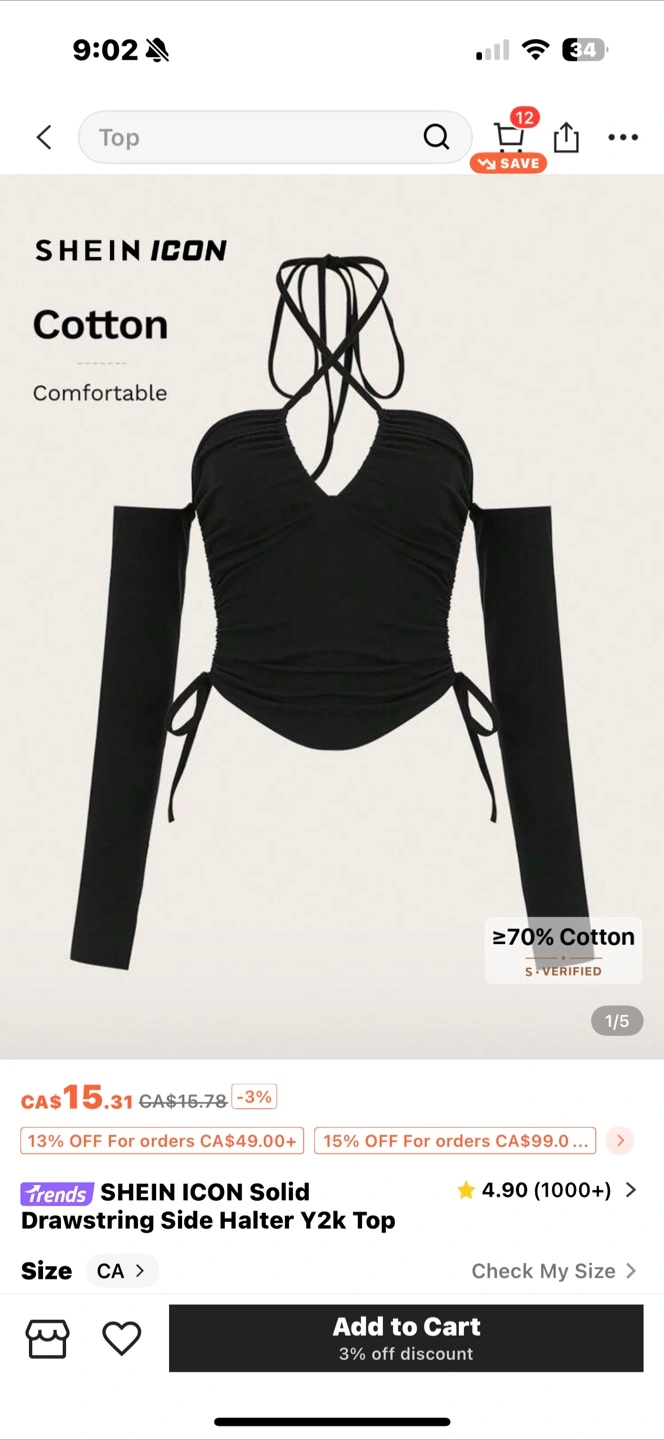Add to Cart with 3% off
664x1440 pixels.
[x=406, y=1338]
